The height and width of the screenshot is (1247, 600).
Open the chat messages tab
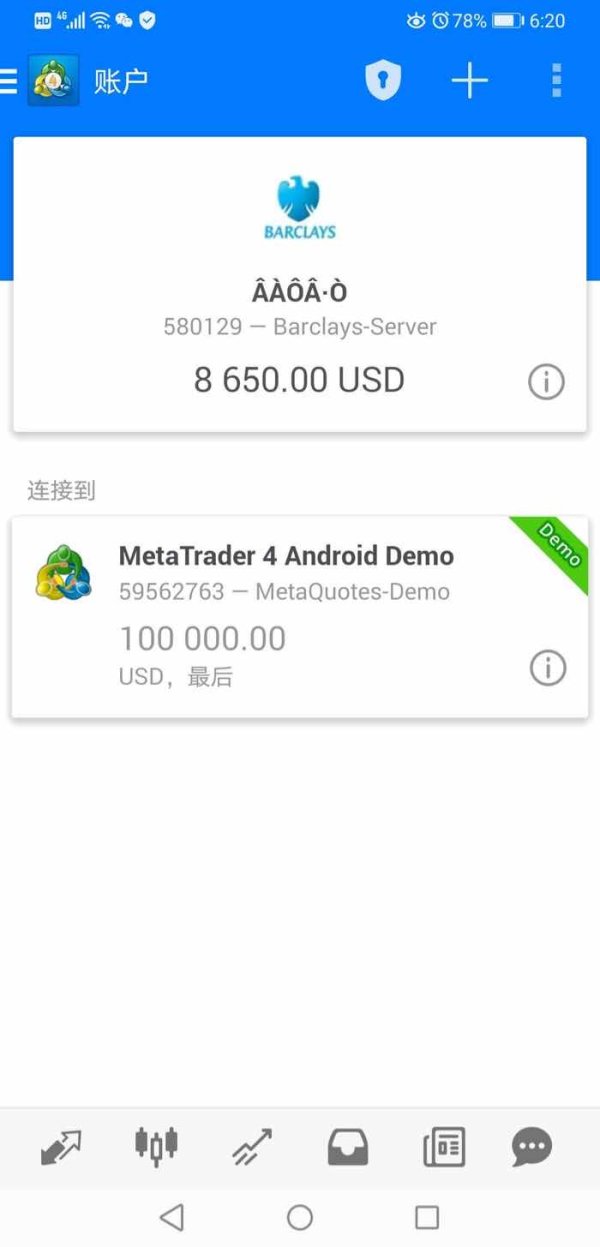click(531, 1147)
